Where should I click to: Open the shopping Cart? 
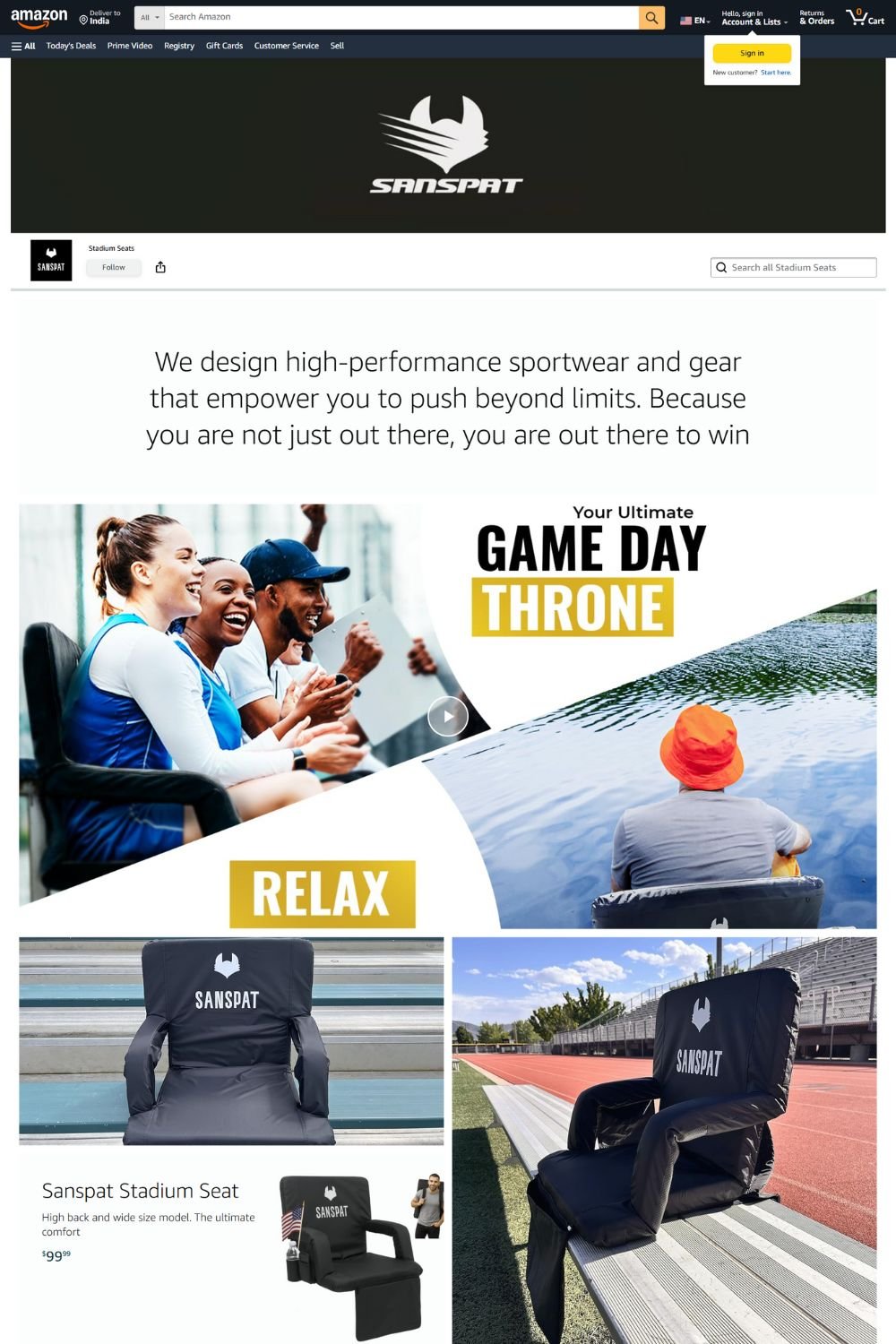pos(865,17)
